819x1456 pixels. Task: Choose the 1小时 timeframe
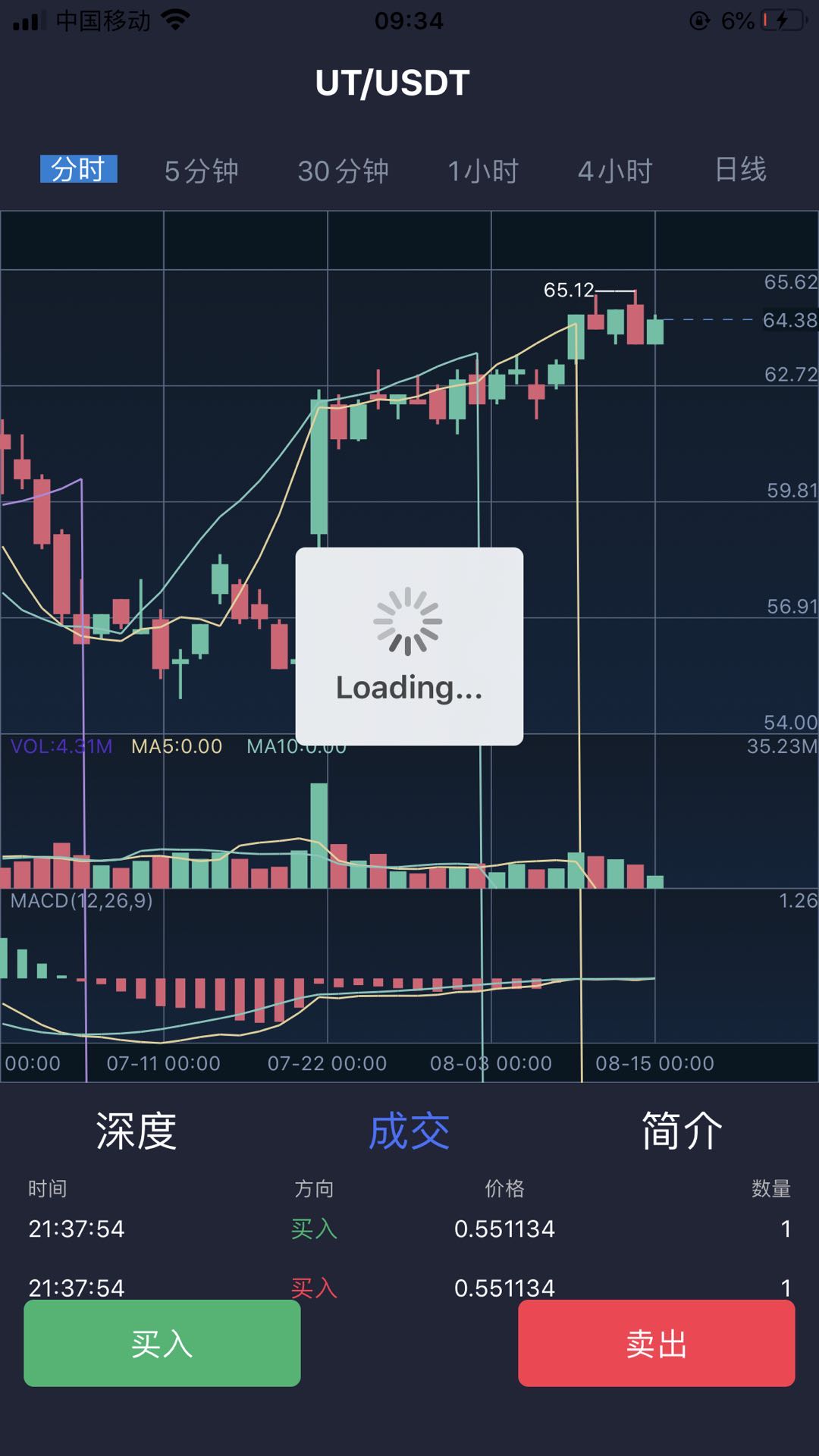483,171
